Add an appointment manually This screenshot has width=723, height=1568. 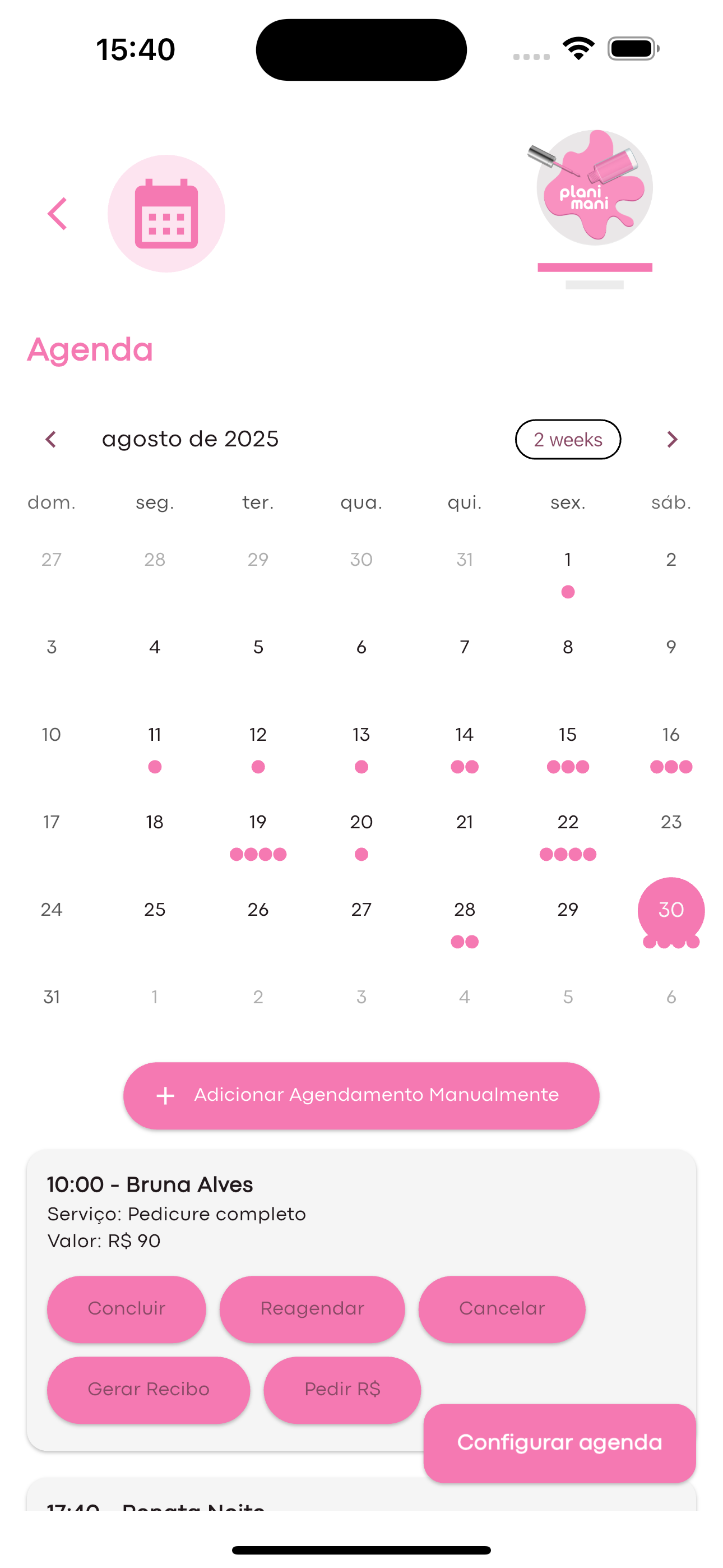(x=361, y=1095)
